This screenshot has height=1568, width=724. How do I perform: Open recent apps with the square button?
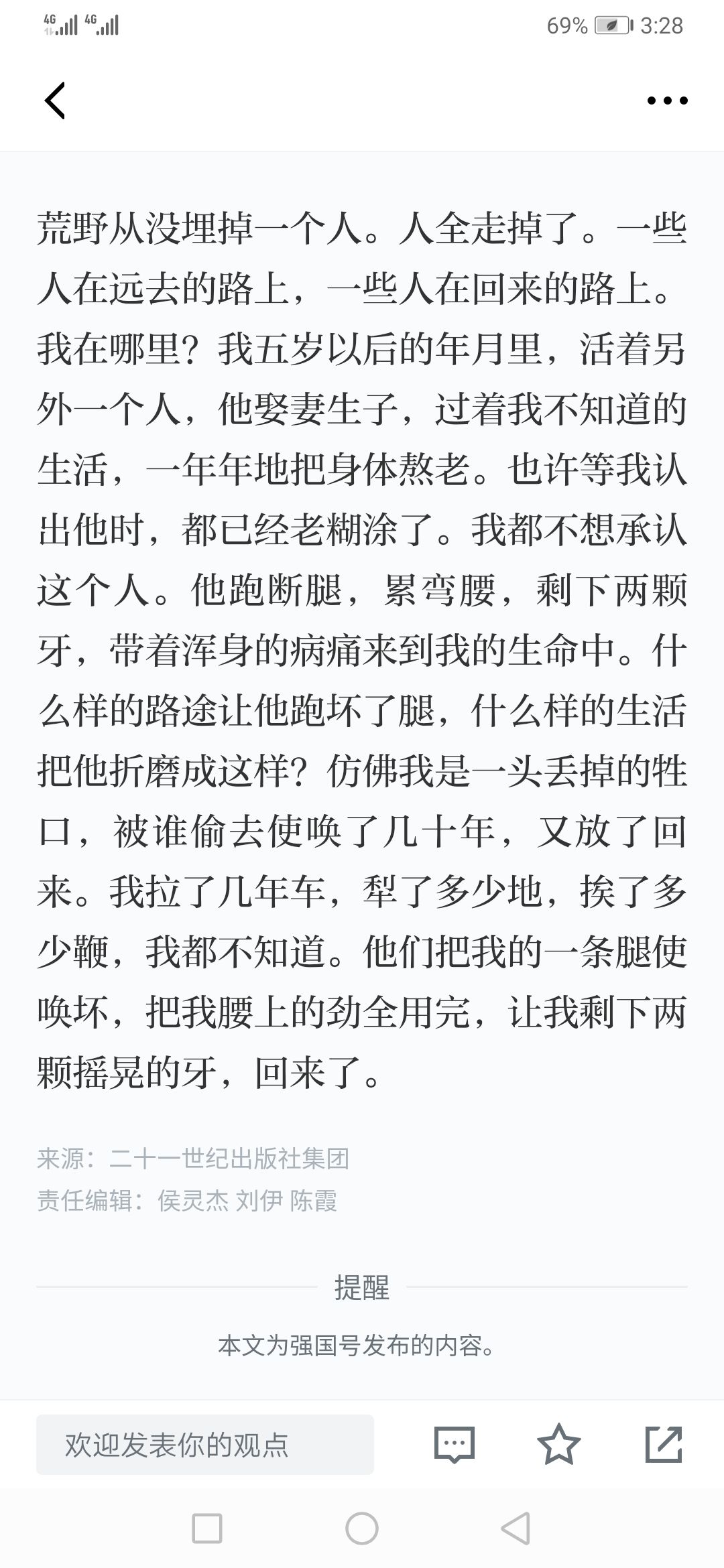207,1528
